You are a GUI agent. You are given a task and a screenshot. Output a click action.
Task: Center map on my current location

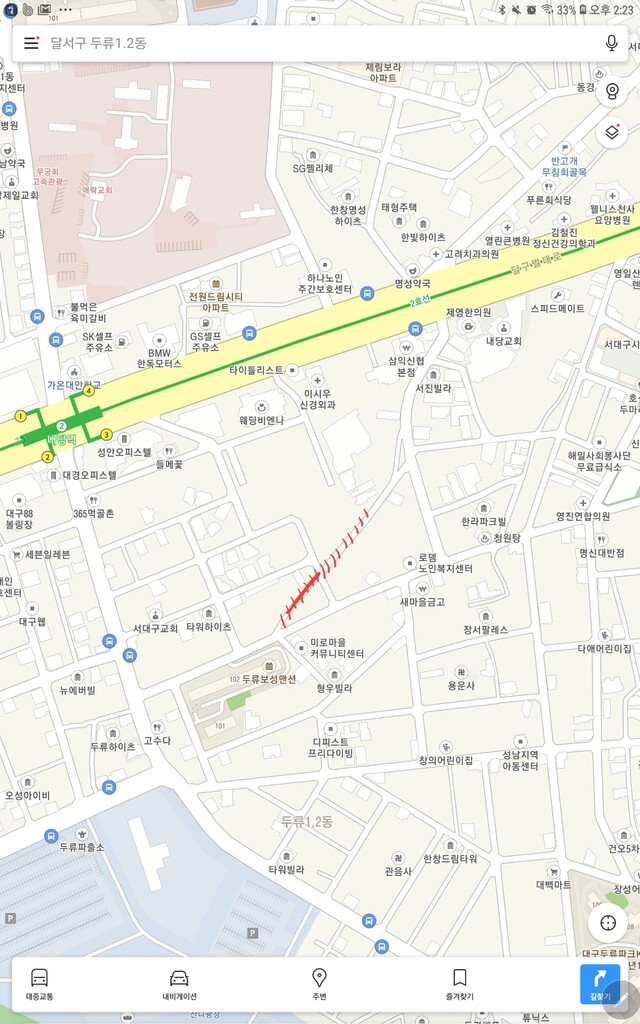[x=608, y=922]
